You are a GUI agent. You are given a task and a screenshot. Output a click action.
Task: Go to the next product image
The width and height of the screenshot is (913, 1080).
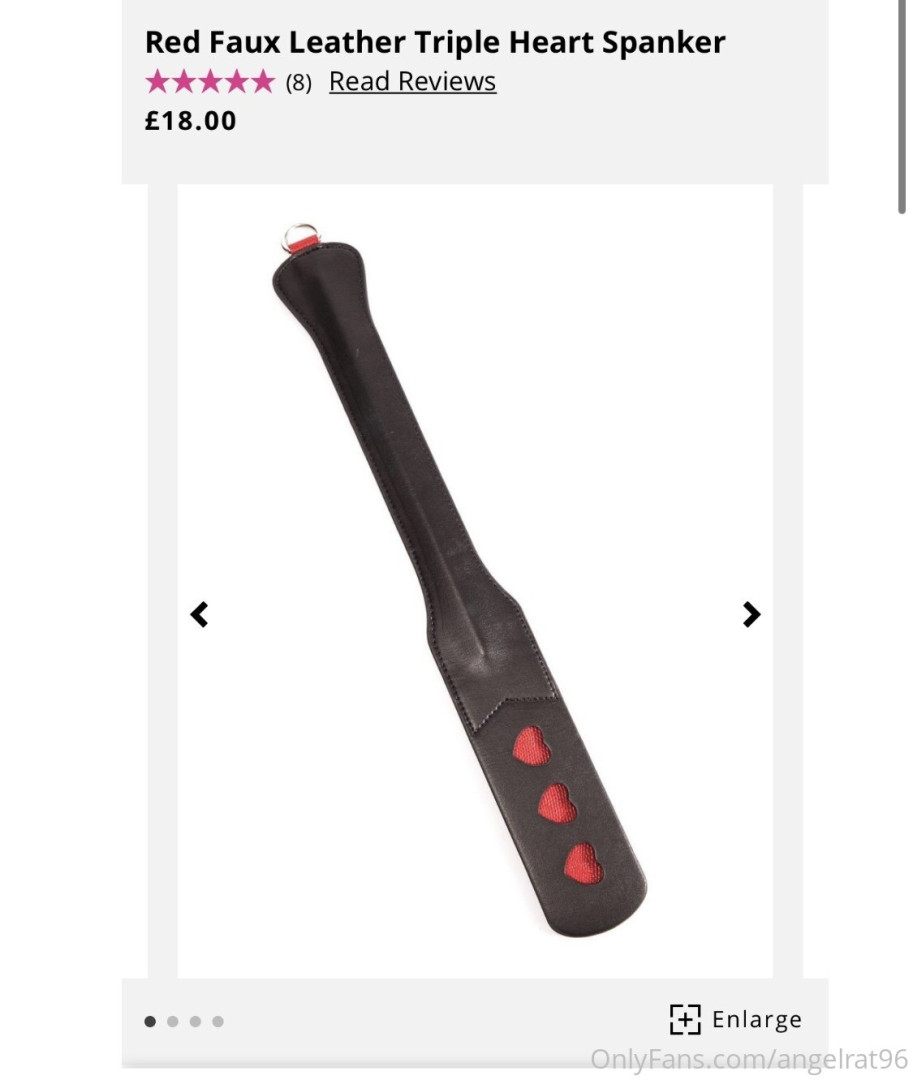(751, 614)
